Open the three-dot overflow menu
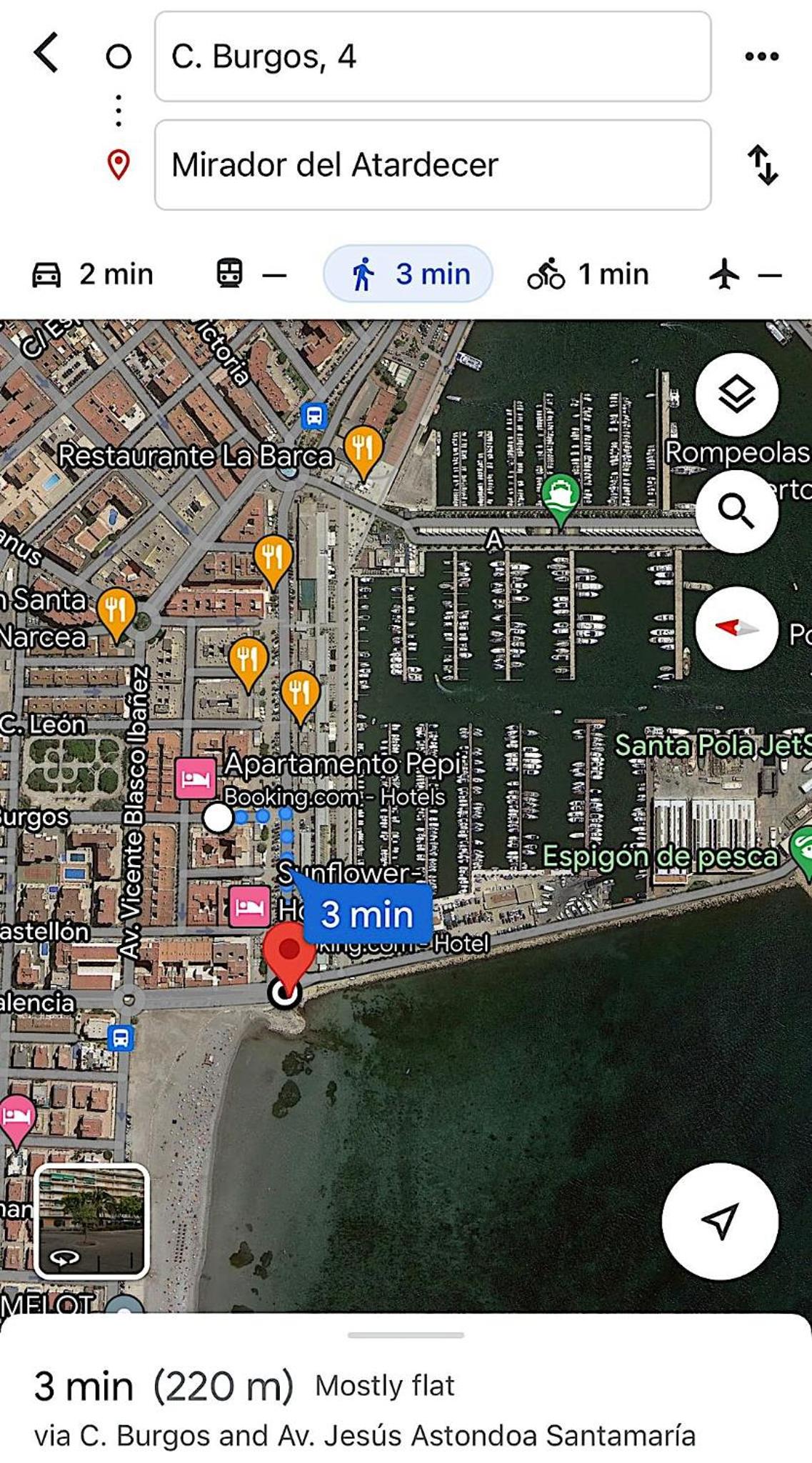Screen dimensions: 812x1463 [x=761, y=56]
